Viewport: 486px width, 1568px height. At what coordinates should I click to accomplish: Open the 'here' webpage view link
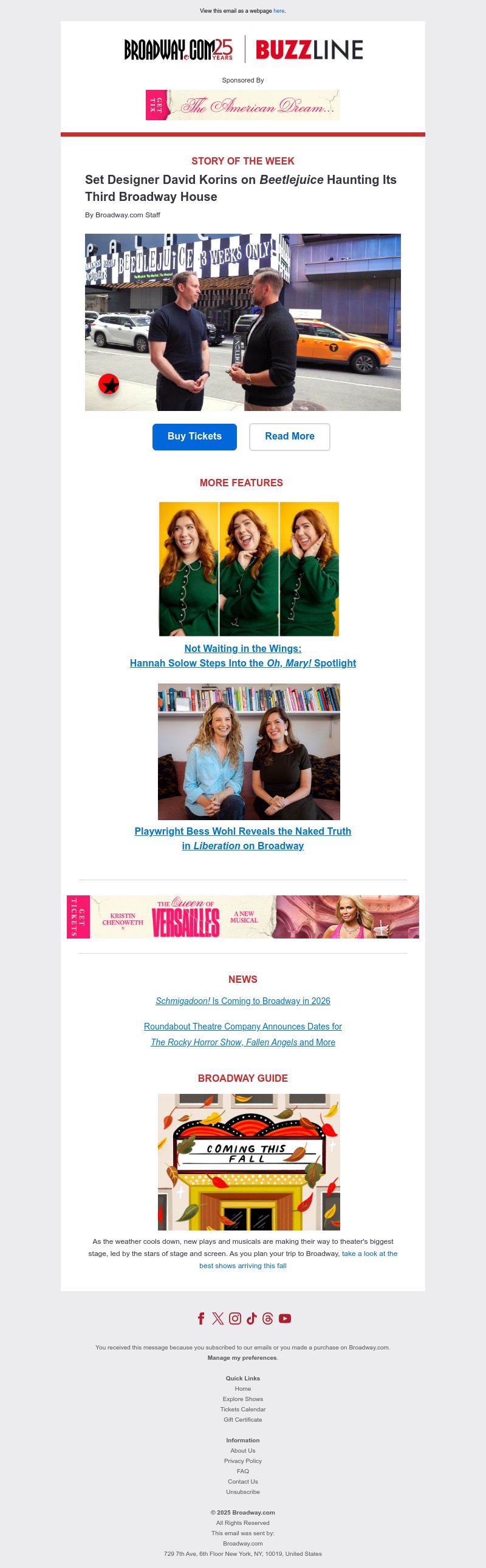point(278,11)
